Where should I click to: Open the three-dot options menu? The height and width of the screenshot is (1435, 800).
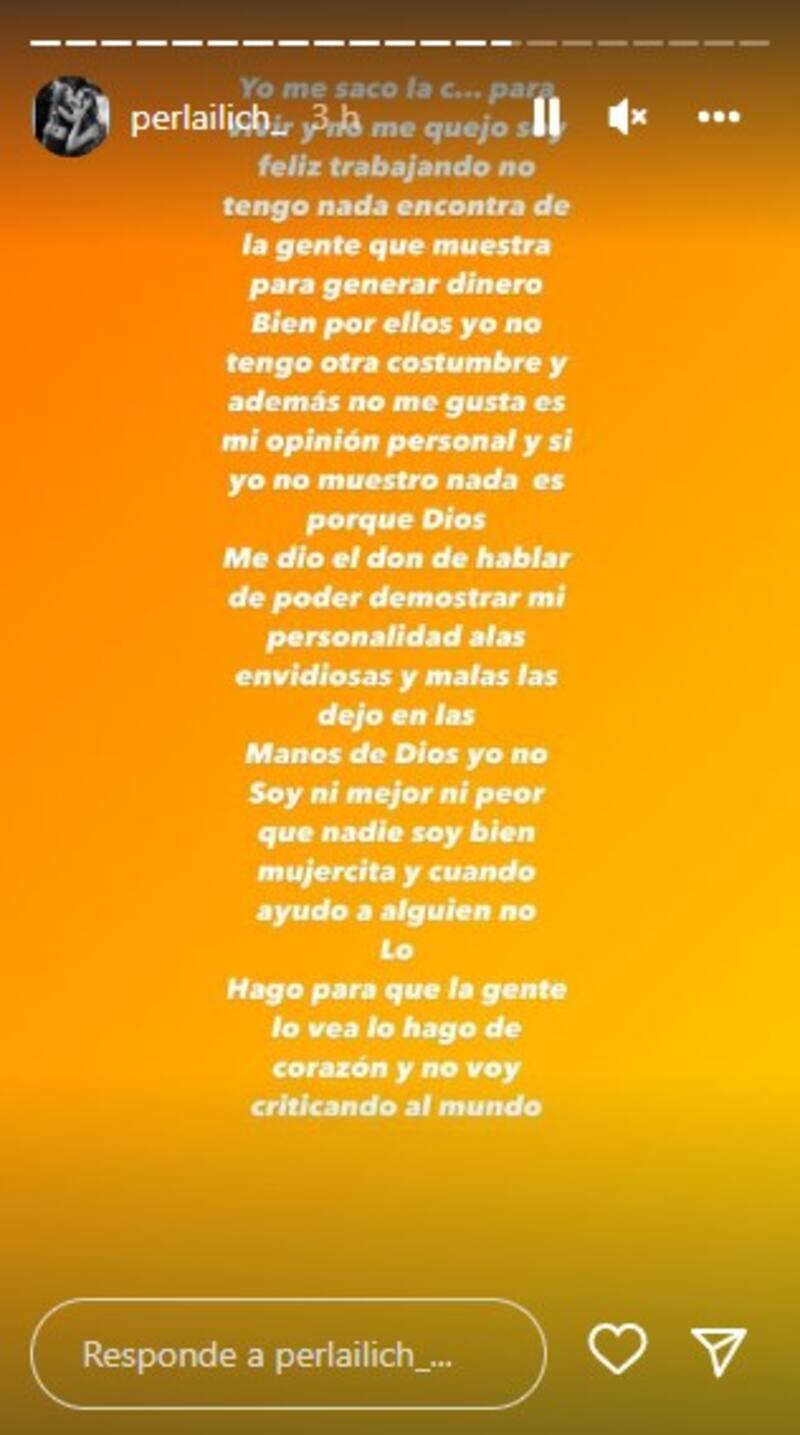(x=718, y=118)
